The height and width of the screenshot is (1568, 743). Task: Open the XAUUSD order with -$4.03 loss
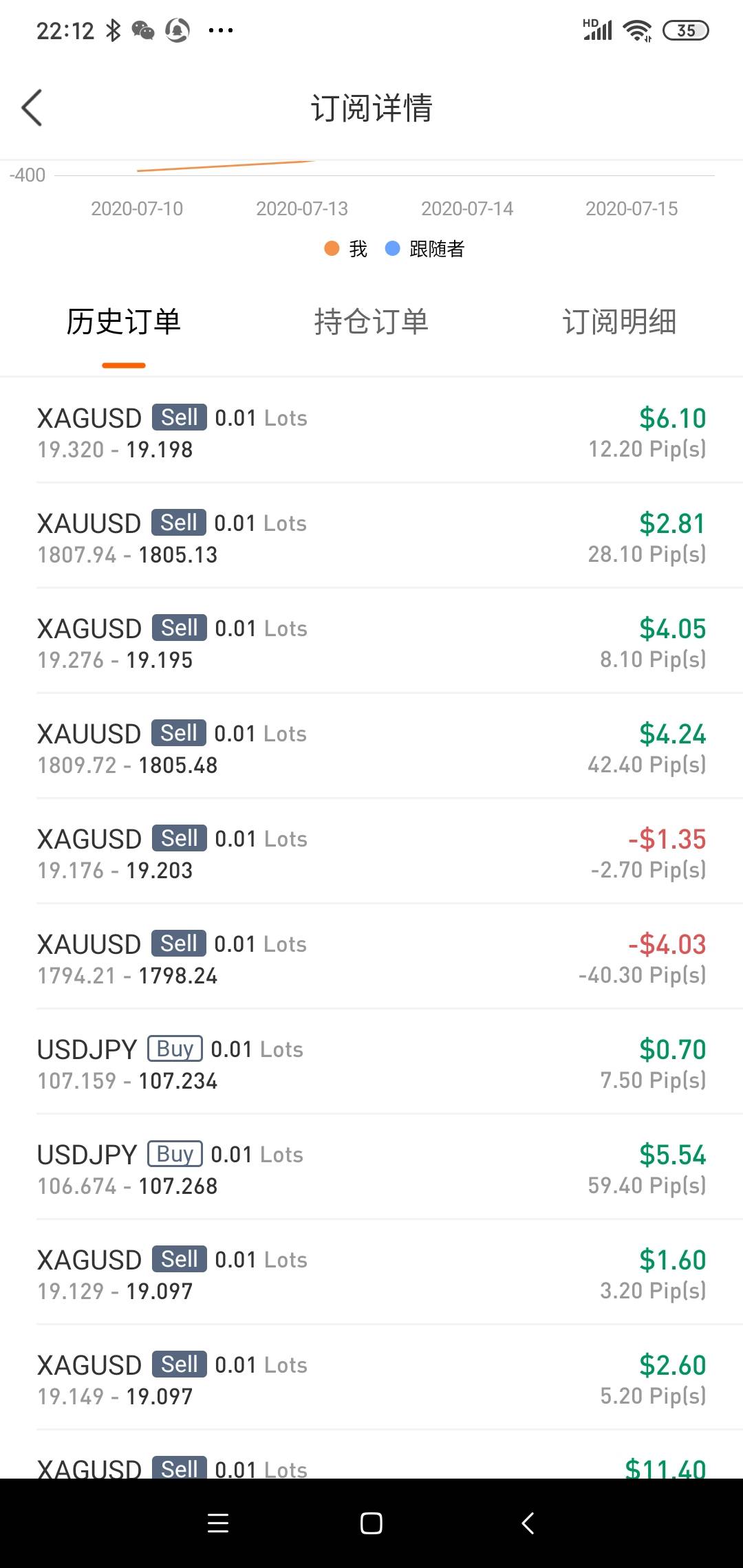pyautogui.click(x=371, y=959)
